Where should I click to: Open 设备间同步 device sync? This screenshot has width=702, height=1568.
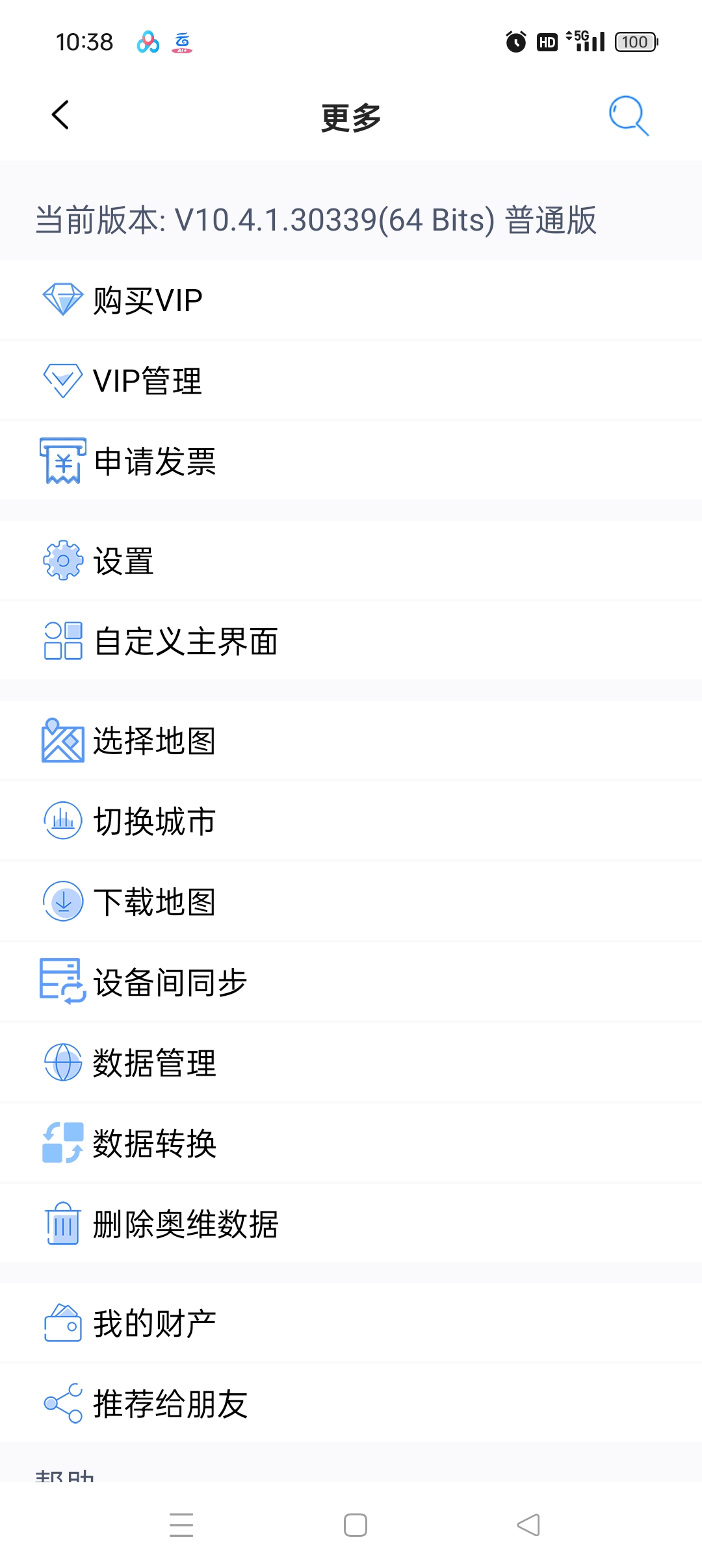click(170, 982)
